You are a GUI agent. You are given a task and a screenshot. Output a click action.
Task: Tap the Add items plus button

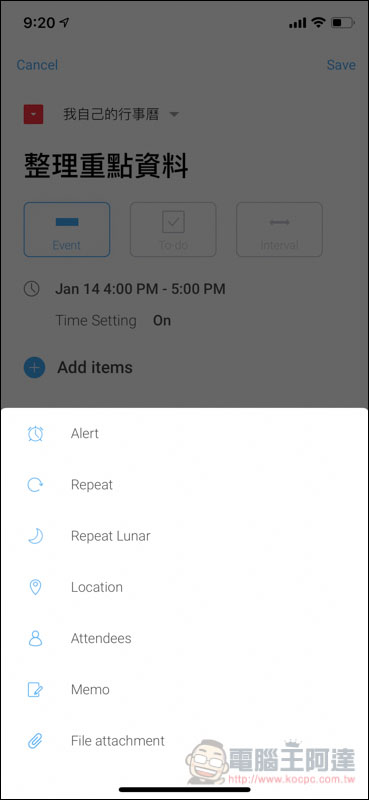[x=34, y=367]
